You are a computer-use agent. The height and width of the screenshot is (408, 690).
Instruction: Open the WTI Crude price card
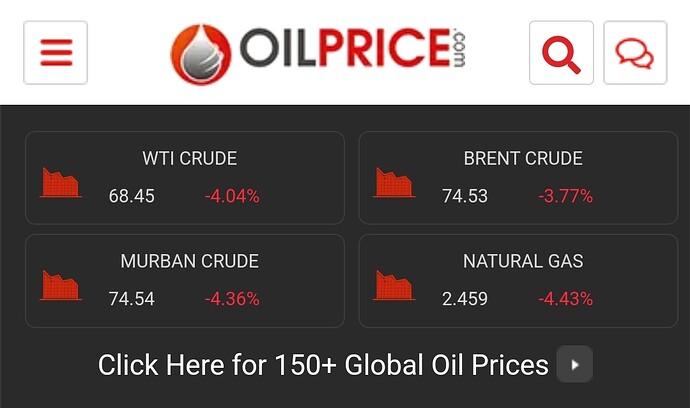click(x=185, y=177)
